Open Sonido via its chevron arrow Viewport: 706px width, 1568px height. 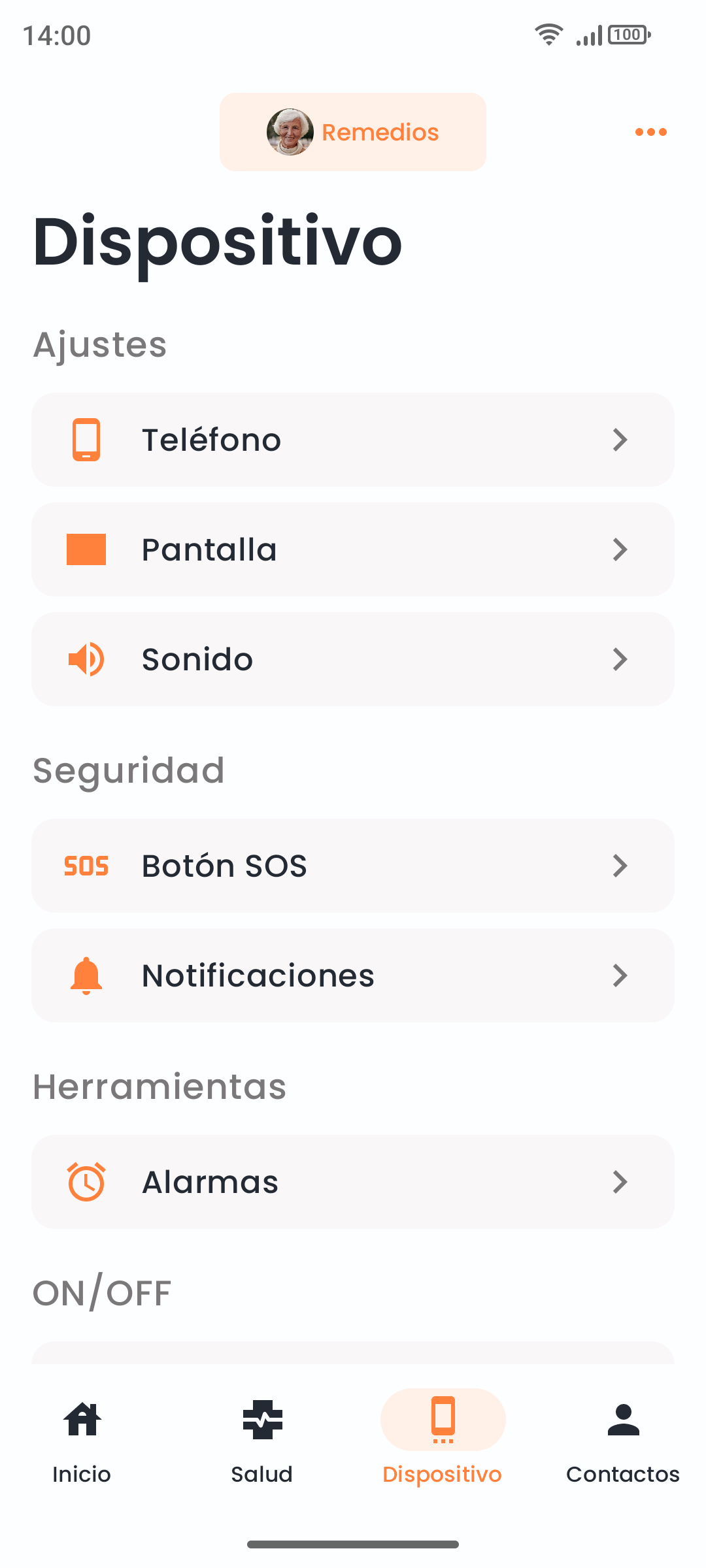(x=620, y=659)
